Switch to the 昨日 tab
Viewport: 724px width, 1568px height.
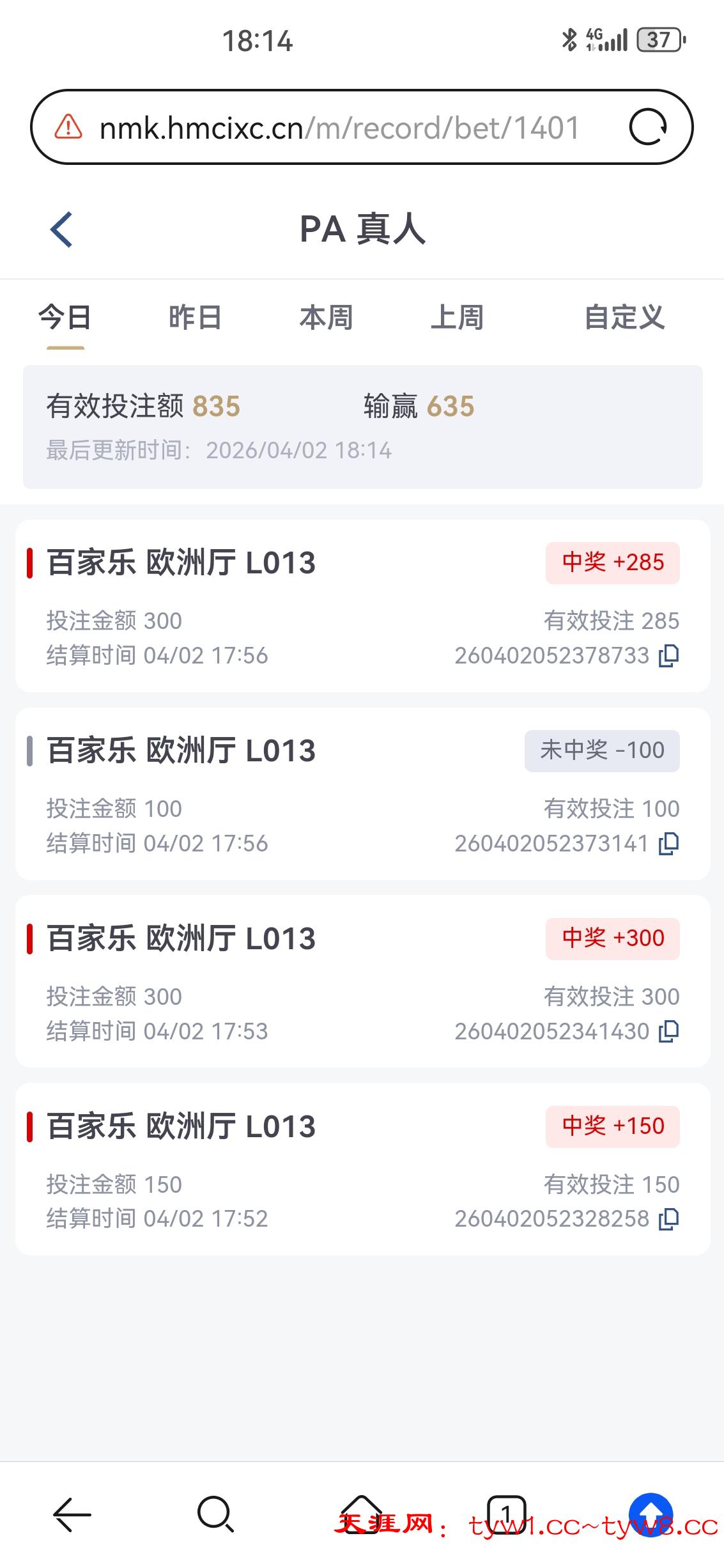click(195, 318)
